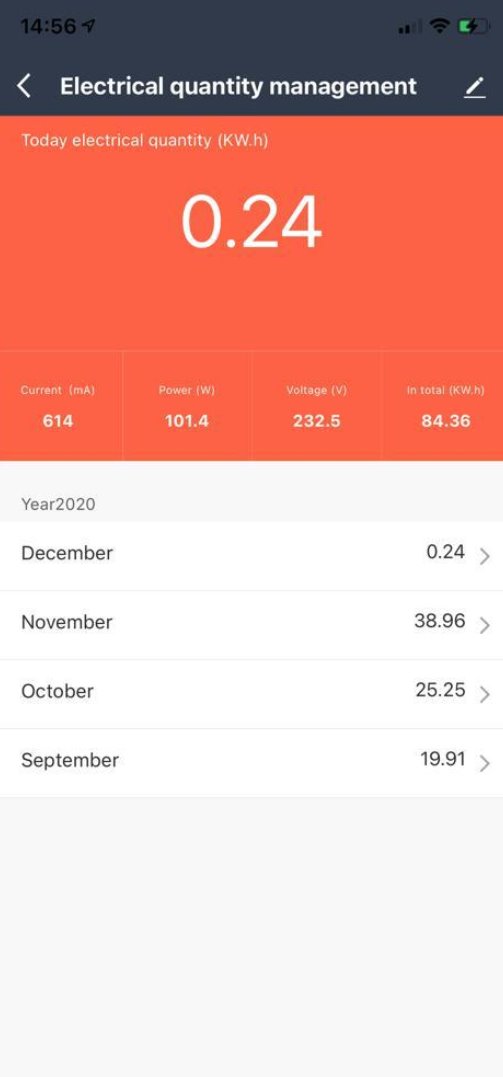View November consumption of 38.96
Image resolution: width=503 pixels, height=1077 pixels.
click(x=252, y=624)
